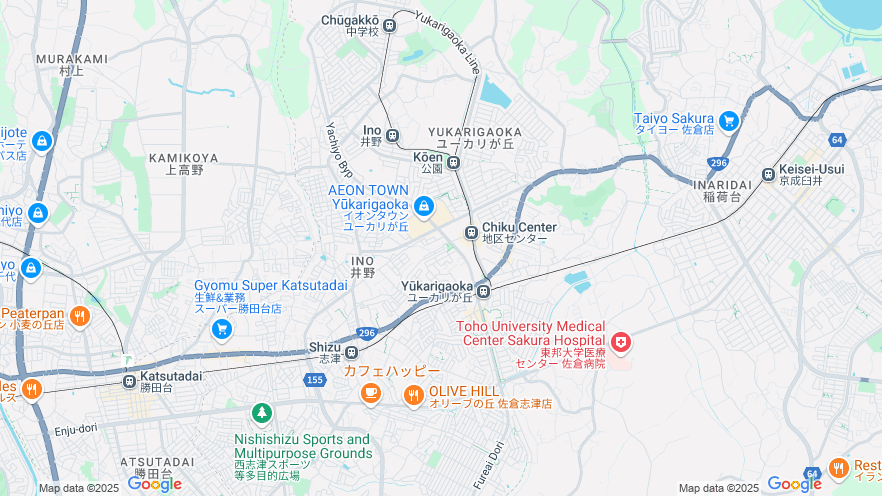The width and height of the screenshot is (882, 496).
Task: Select the Taiyo Sakura supermarket marker
Action: click(x=729, y=121)
